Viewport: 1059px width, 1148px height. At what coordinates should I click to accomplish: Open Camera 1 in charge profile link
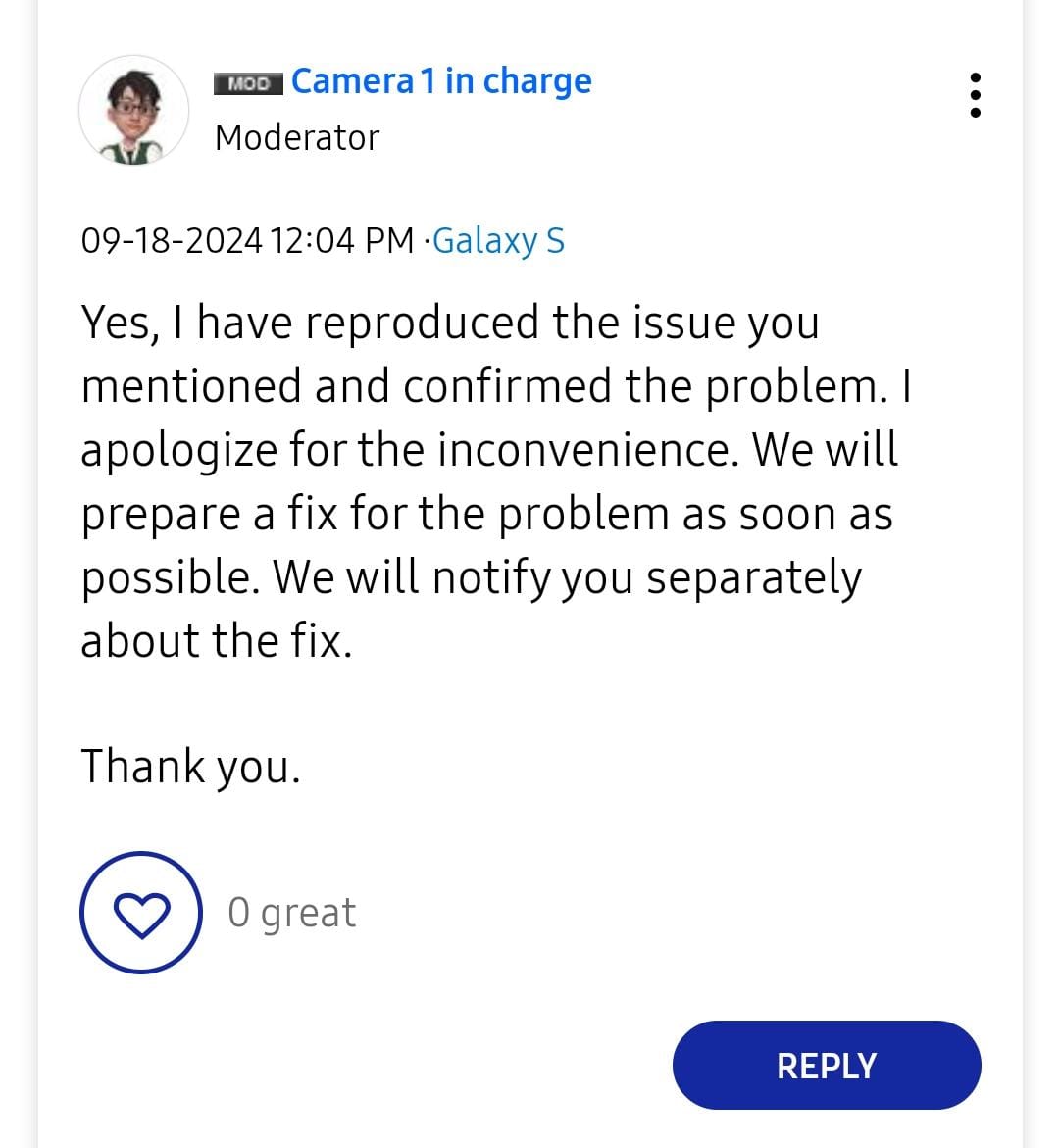click(441, 81)
